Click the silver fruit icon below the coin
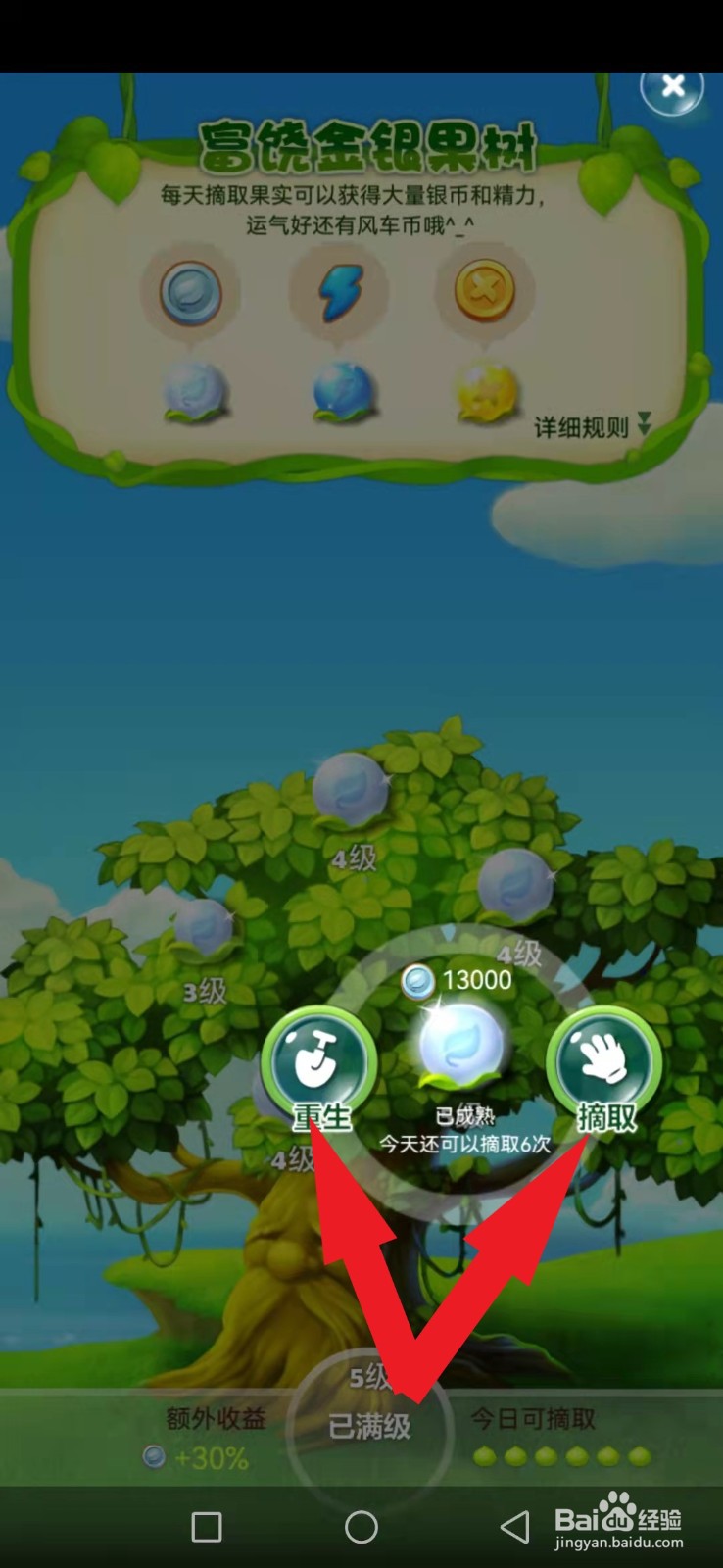 point(192,387)
